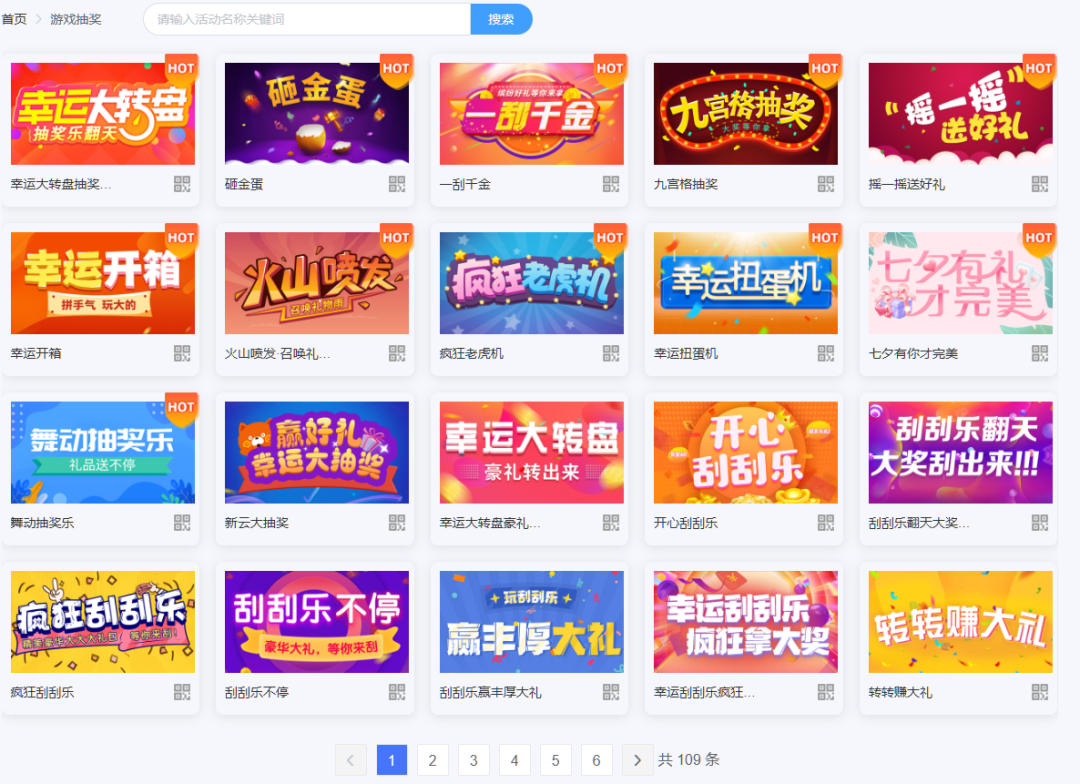This screenshot has height=784, width=1080.
Task: Tap the activity name search field
Action: (x=306, y=19)
